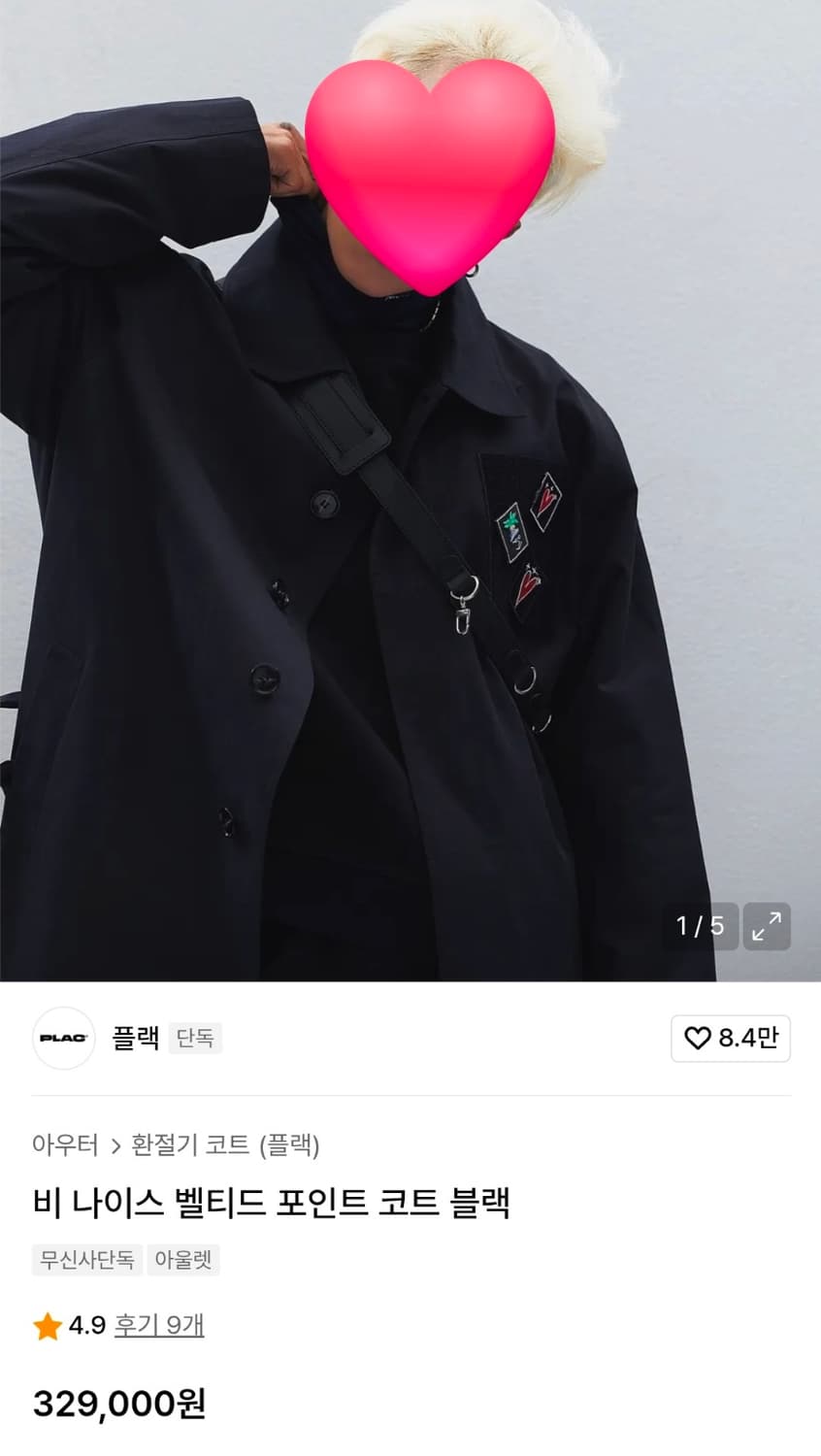
Task: Visit the 플랙 brand page
Action: coord(134,1039)
